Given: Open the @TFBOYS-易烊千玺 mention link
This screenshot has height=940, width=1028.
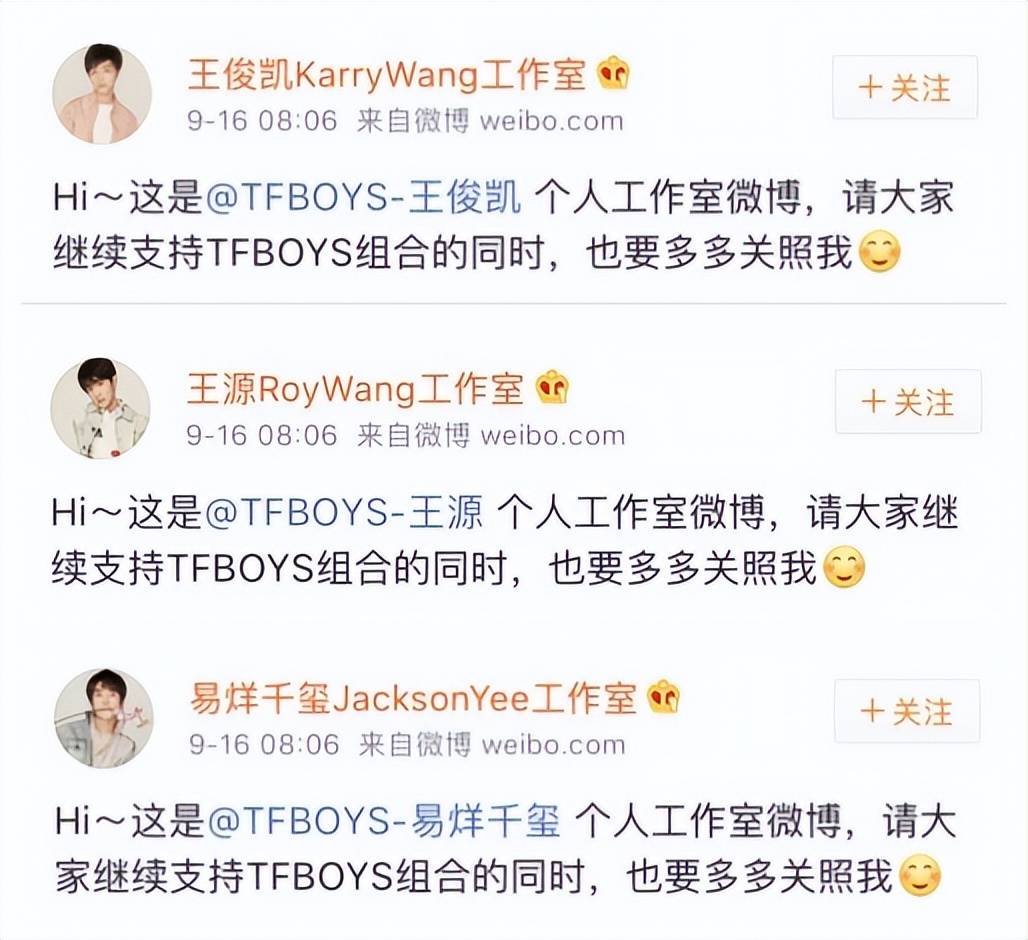Looking at the screenshot, I should click(383, 823).
